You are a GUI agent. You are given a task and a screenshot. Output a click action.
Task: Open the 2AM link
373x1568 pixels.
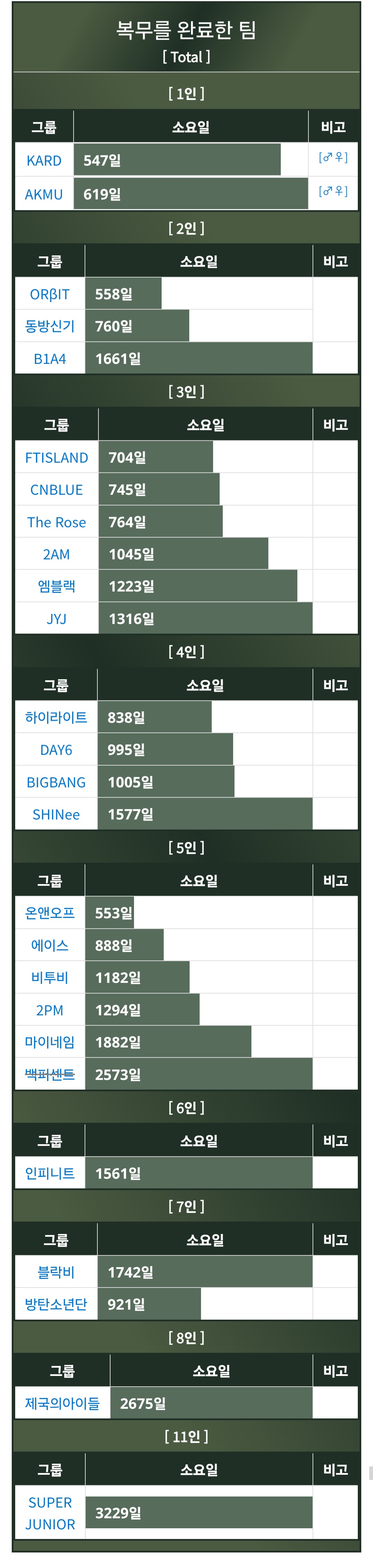tap(57, 554)
